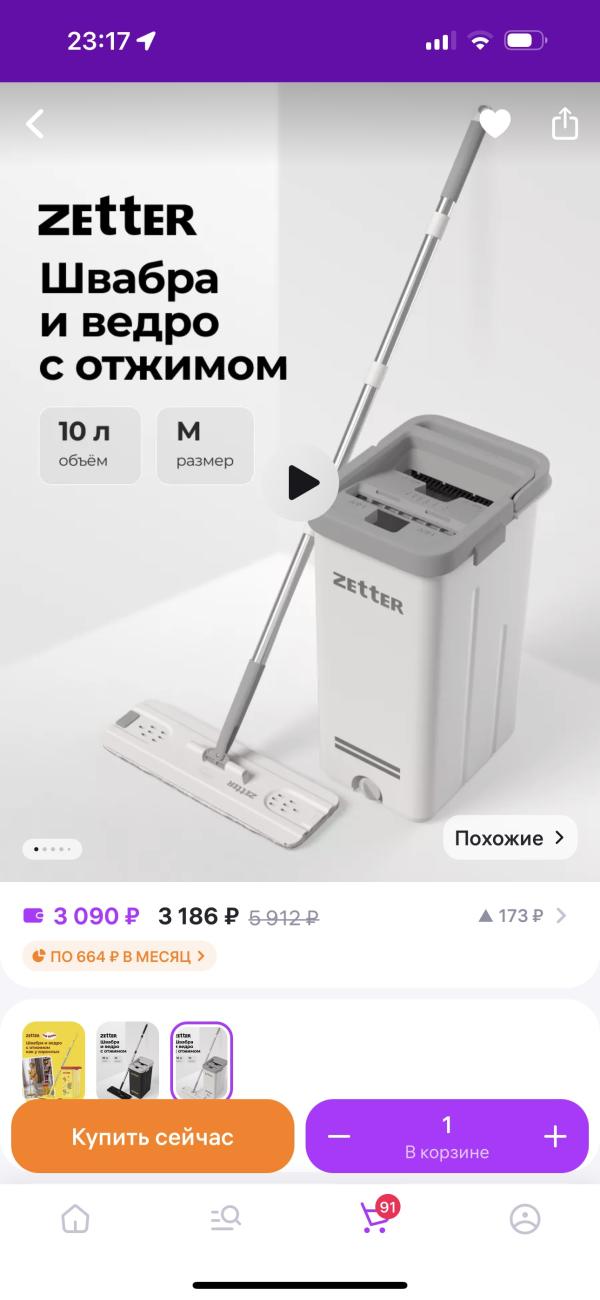
Task: Share this product
Action: [x=565, y=123]
